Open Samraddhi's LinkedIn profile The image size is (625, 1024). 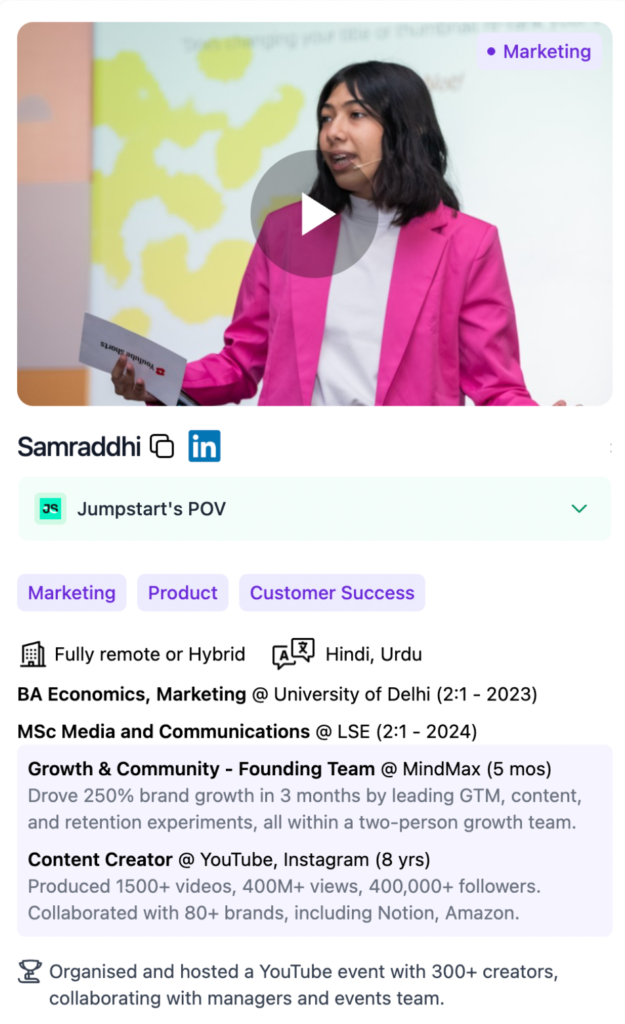tap(204, 446)
